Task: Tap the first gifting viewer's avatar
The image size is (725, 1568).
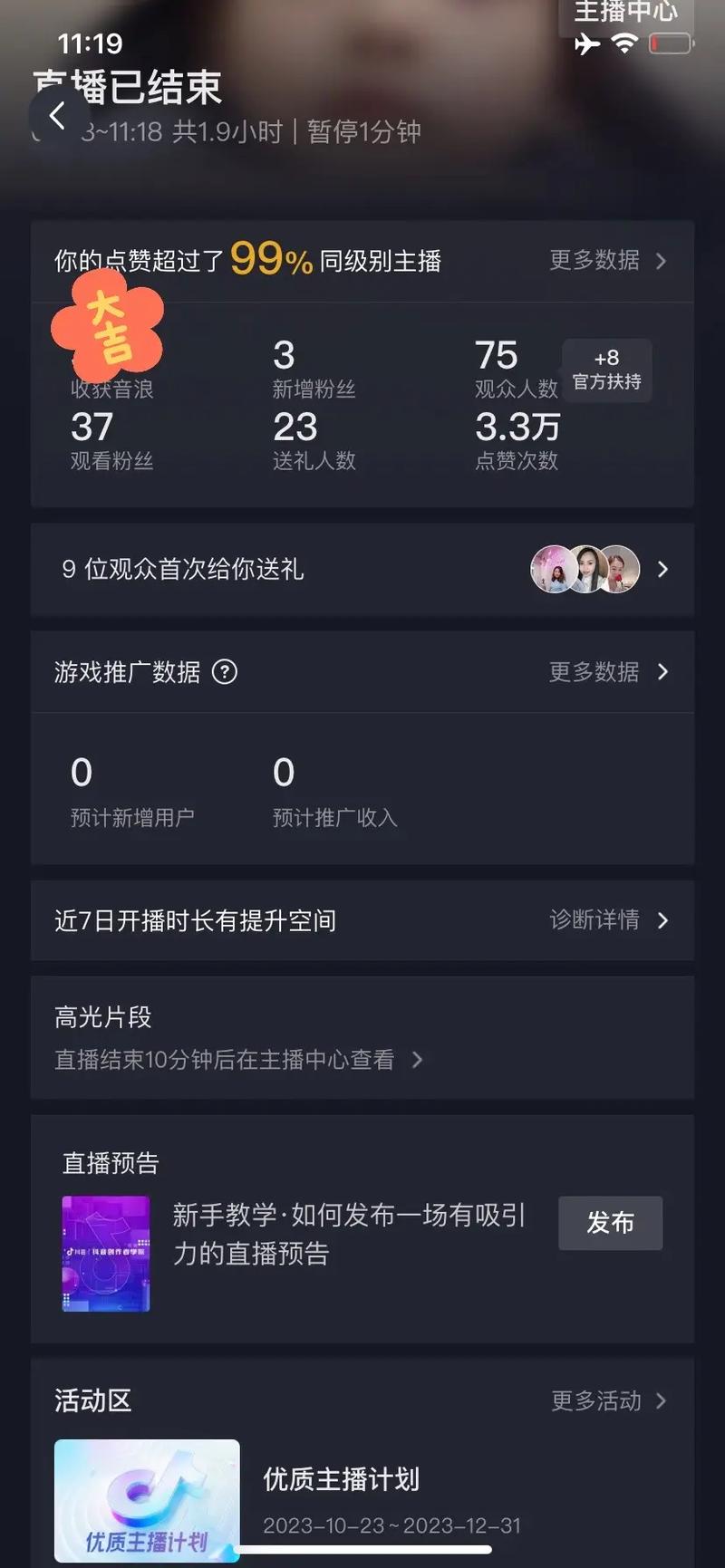Action: pyautogui.click(x=551, y=570)
